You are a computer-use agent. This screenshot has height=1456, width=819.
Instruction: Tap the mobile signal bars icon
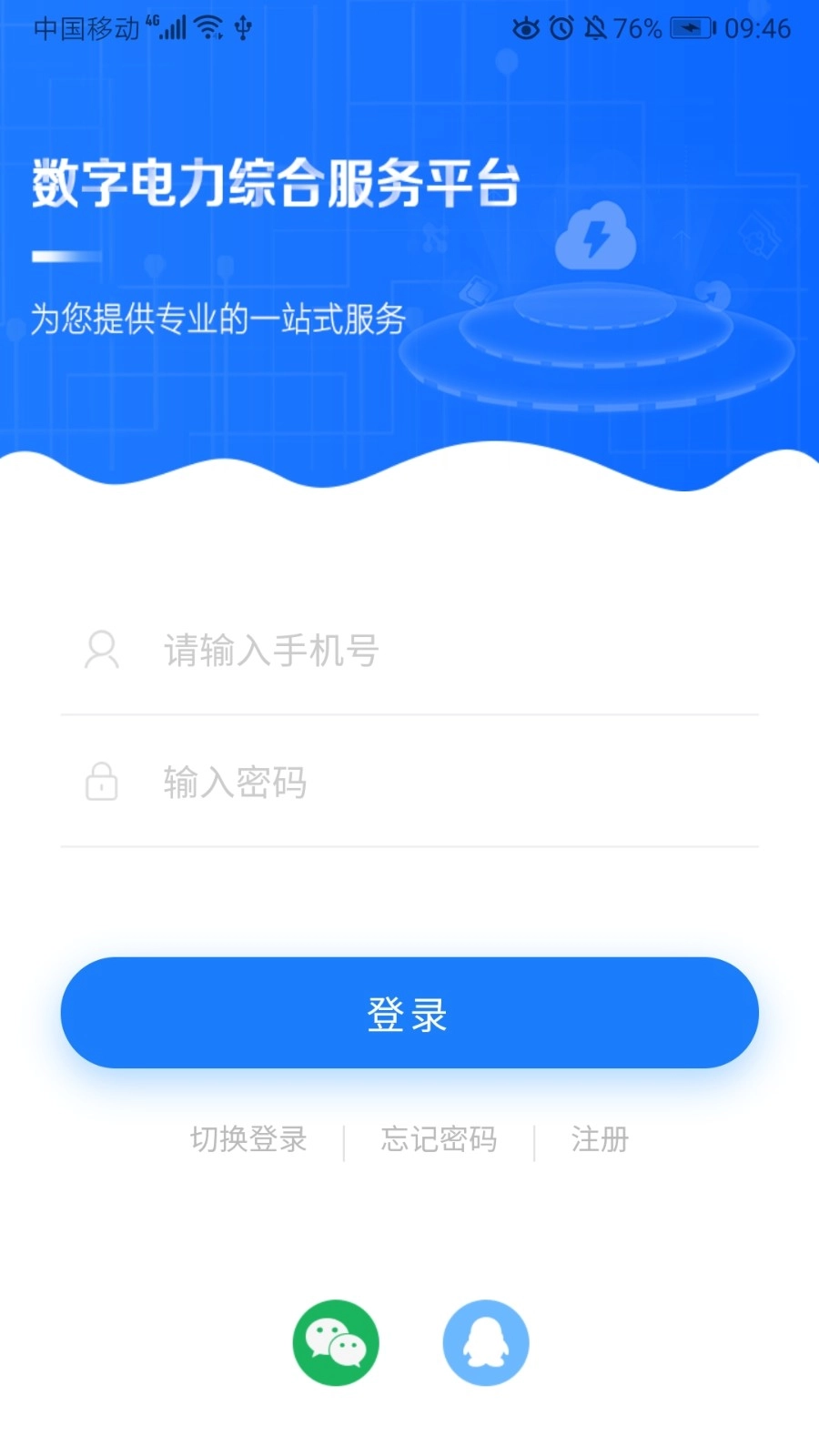[x=173, y=27]
